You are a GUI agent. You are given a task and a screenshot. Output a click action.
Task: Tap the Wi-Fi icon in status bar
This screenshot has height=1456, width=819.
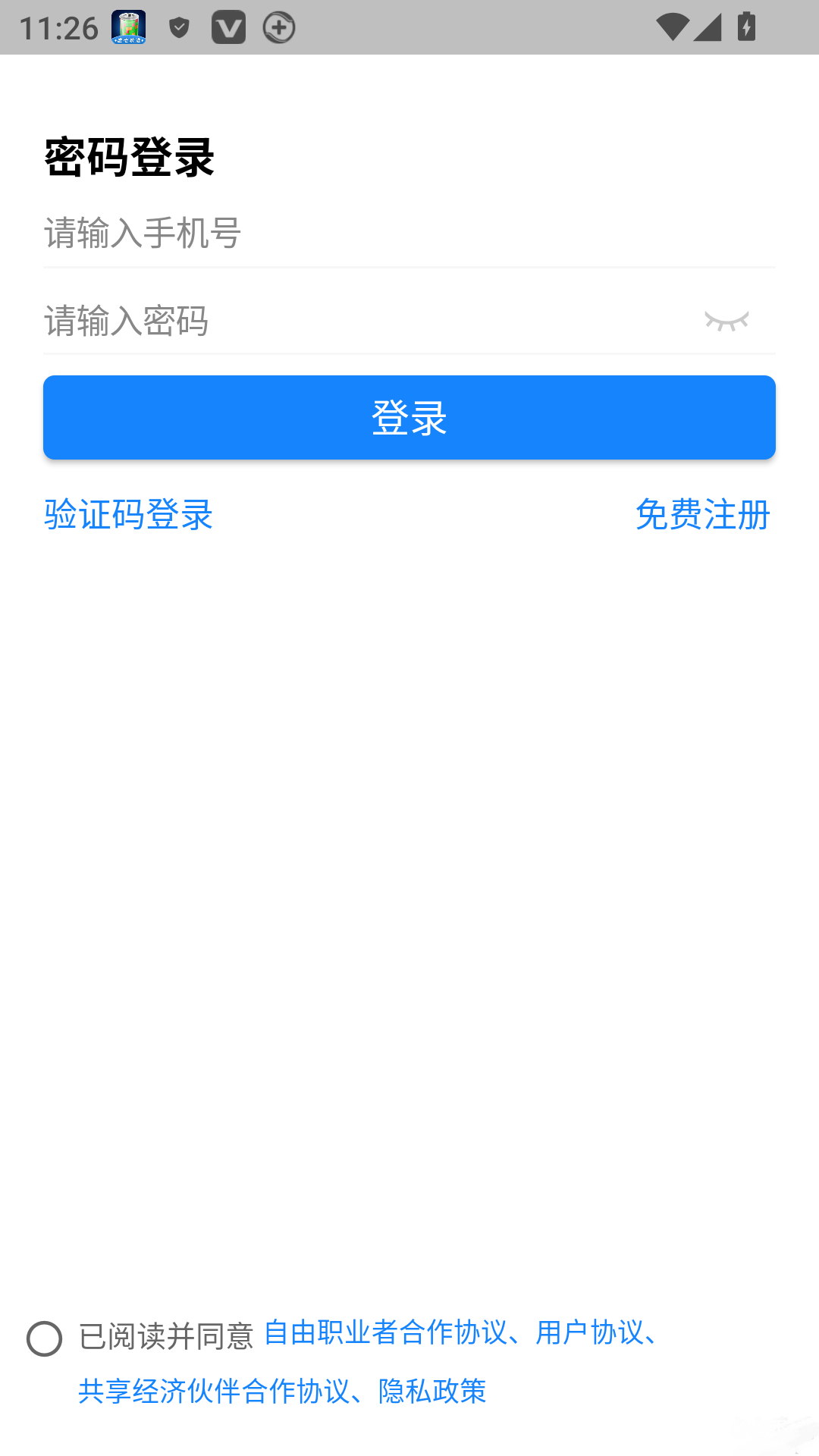[x=672, y=27]
